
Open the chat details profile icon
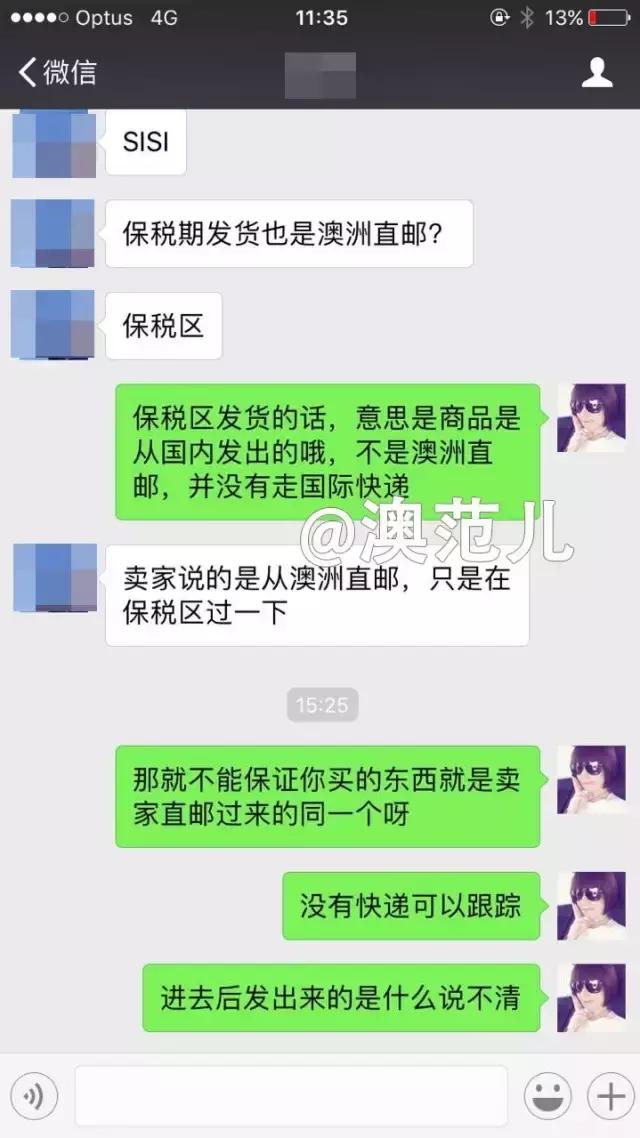(597, 72)
